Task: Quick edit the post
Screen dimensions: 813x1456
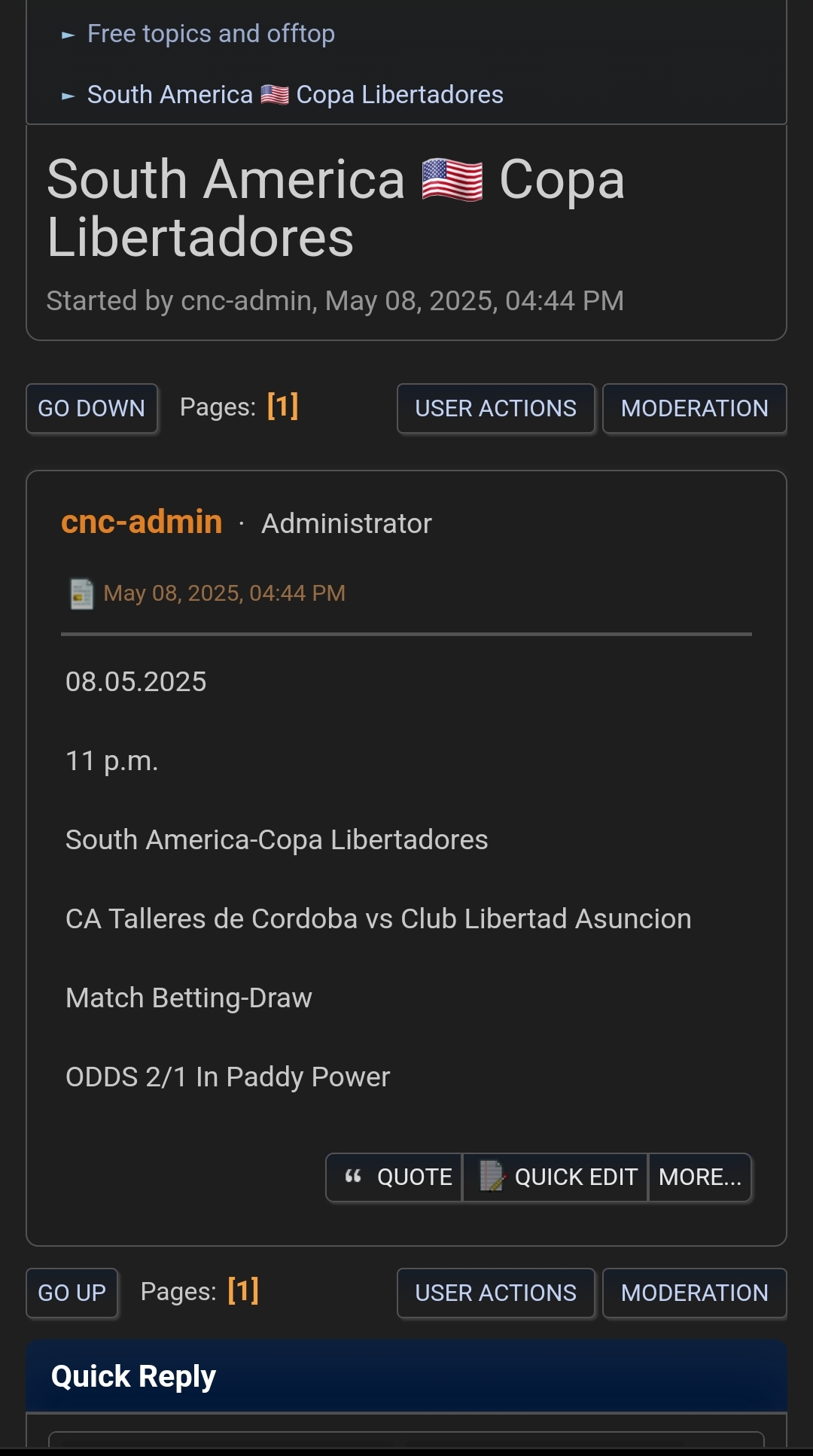Action: click(x=556, y=1177)
